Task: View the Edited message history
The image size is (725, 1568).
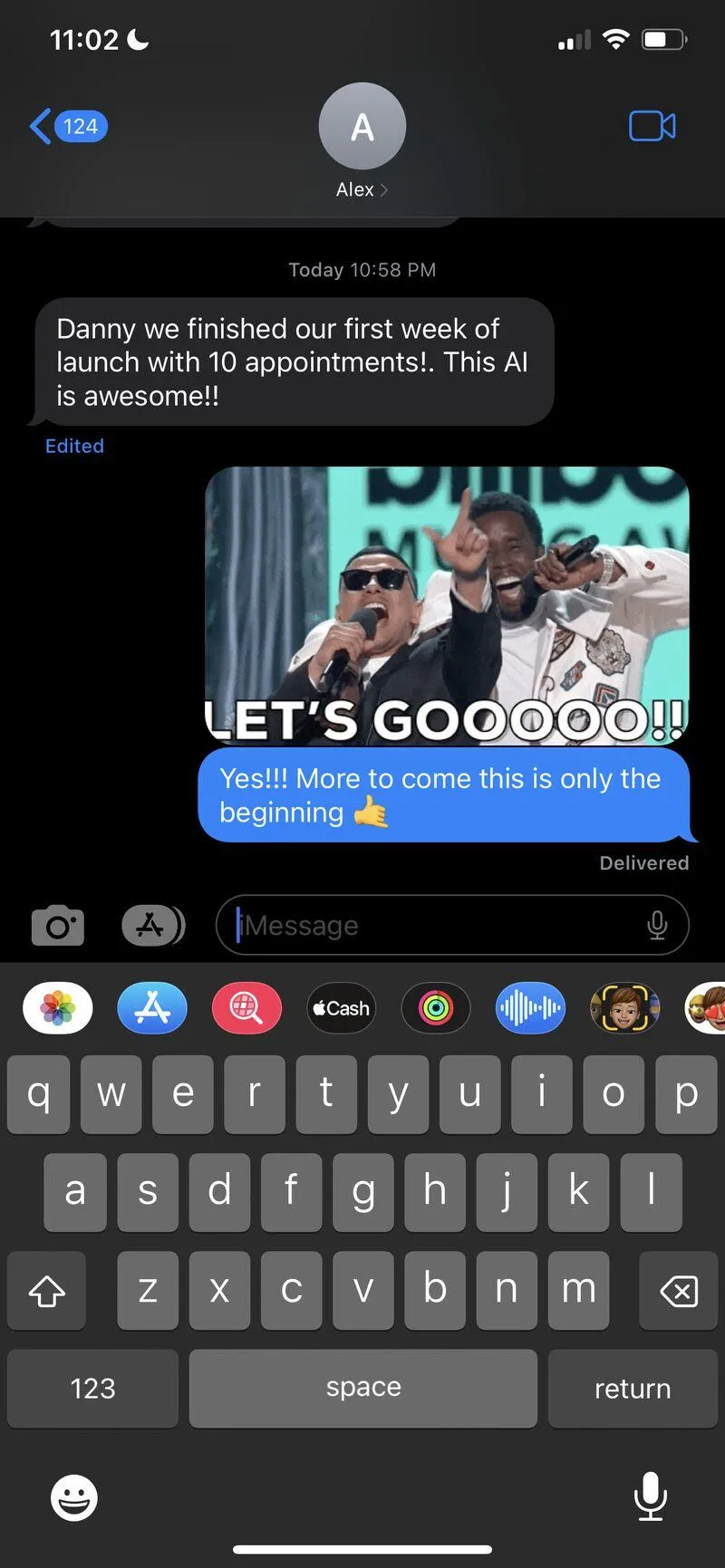Action: pos(74,446)
